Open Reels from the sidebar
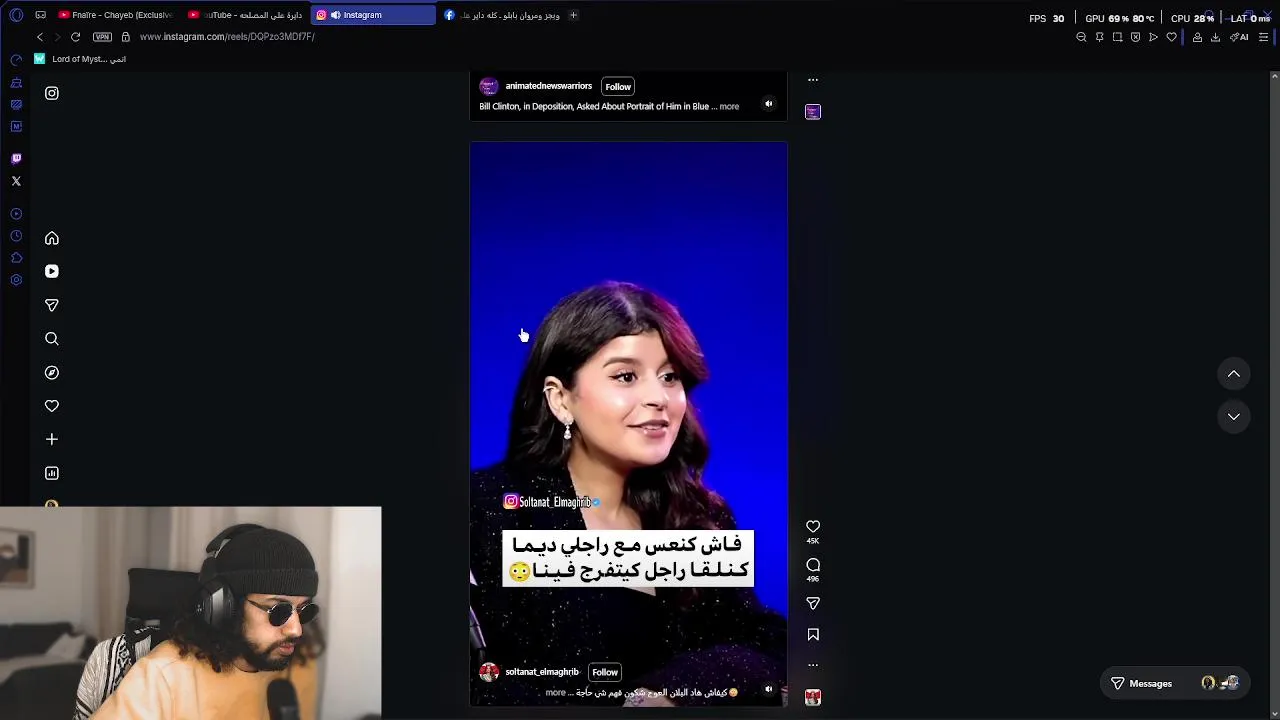The image size is (1280, 720). [x=52, y=271]
